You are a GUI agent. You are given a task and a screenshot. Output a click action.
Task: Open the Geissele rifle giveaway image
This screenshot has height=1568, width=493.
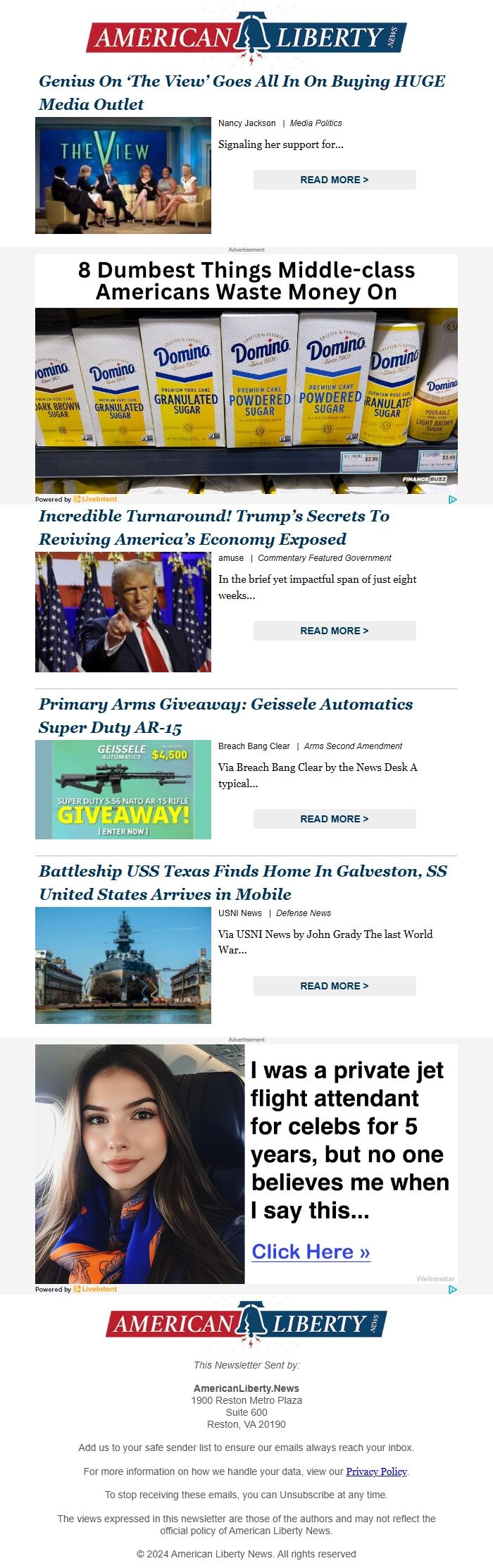coord(123,789)
